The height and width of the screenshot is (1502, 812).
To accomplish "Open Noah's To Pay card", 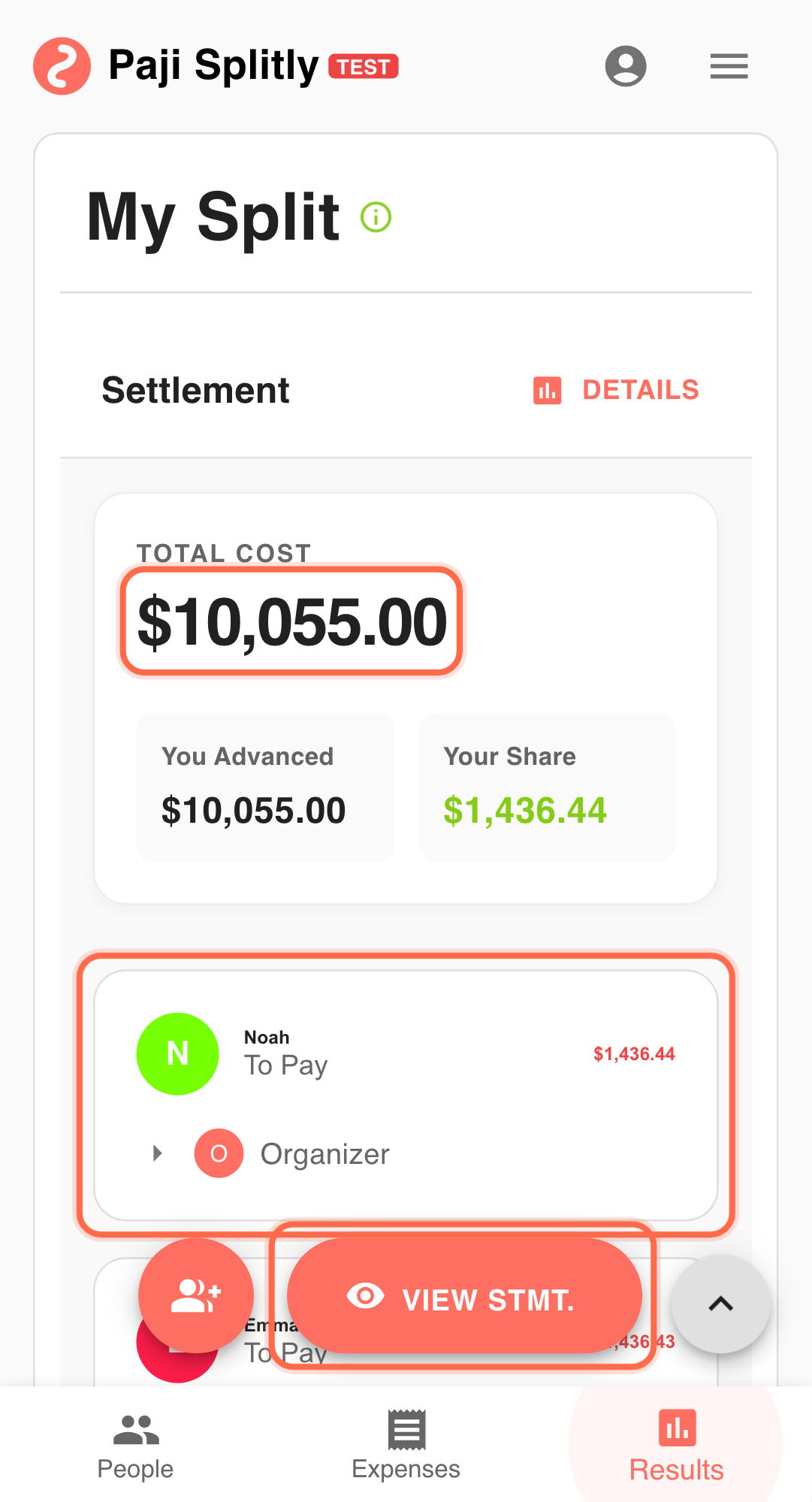I will 406,1053.
